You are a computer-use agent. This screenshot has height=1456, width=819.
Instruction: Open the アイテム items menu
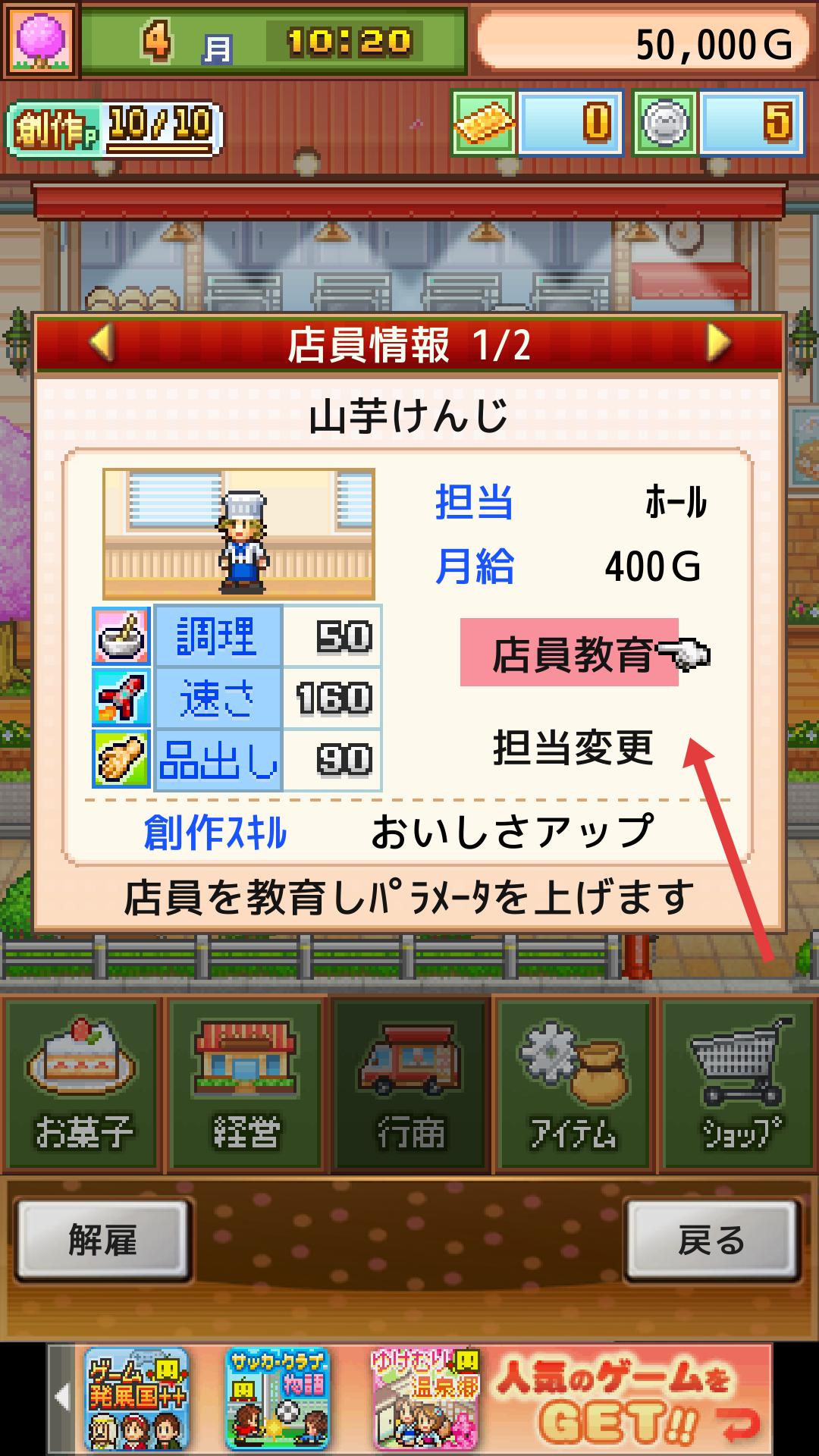(574, 1084)
